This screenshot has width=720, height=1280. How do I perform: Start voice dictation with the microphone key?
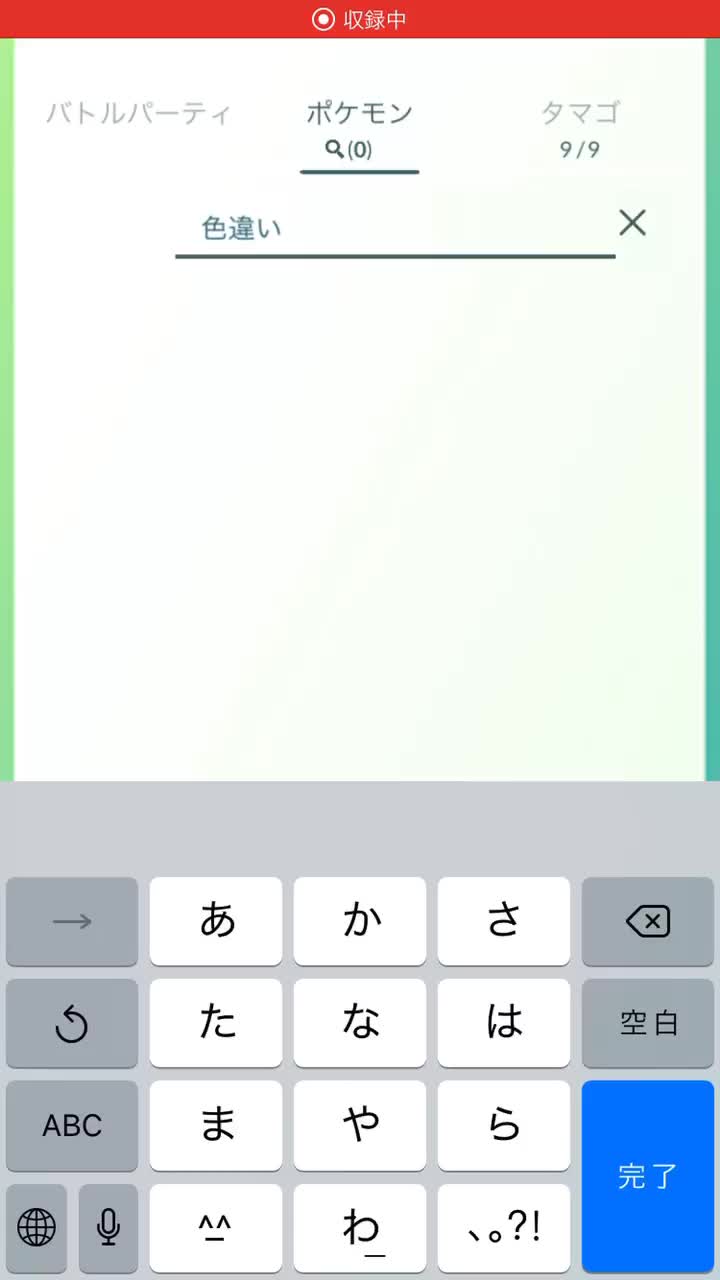pos(108,1227)
